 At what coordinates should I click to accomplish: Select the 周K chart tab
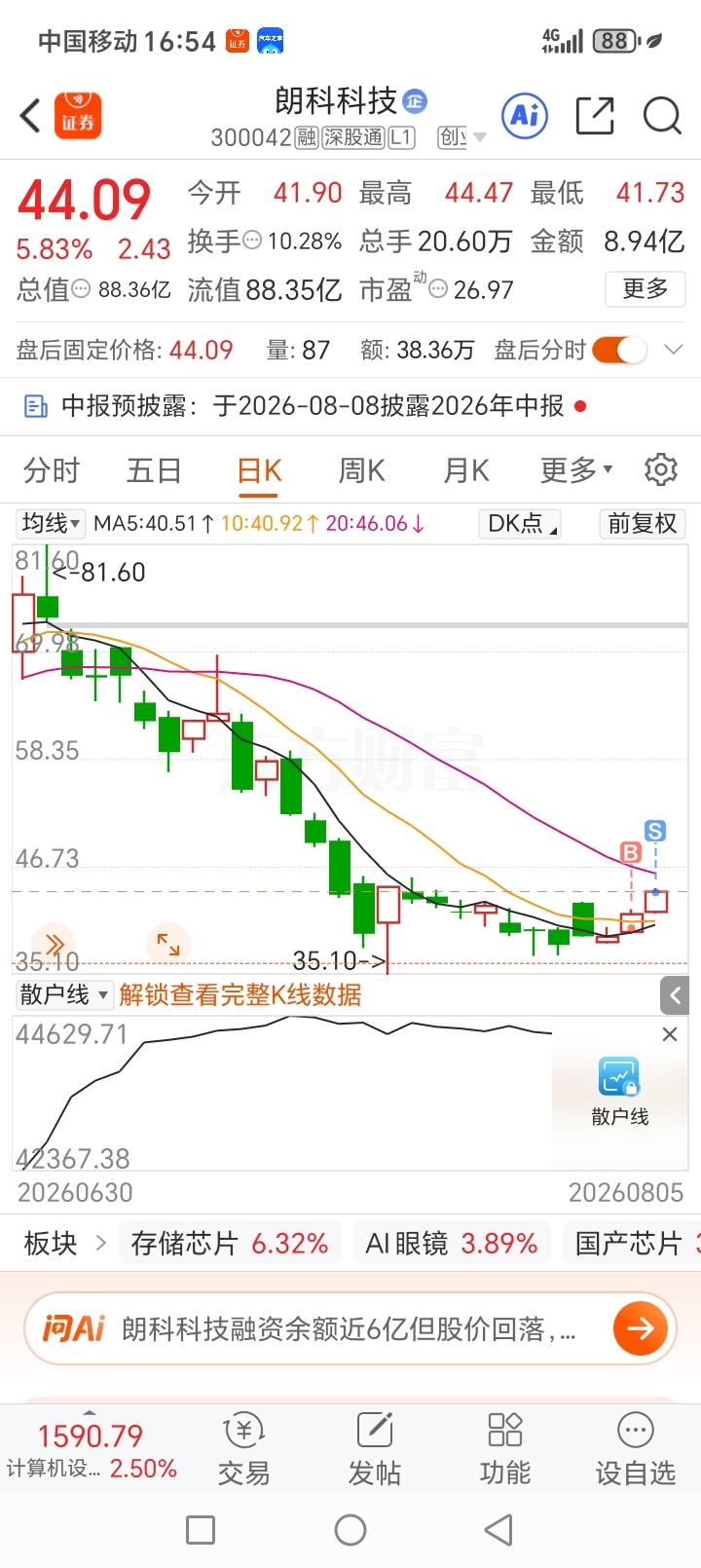(361, 471)
